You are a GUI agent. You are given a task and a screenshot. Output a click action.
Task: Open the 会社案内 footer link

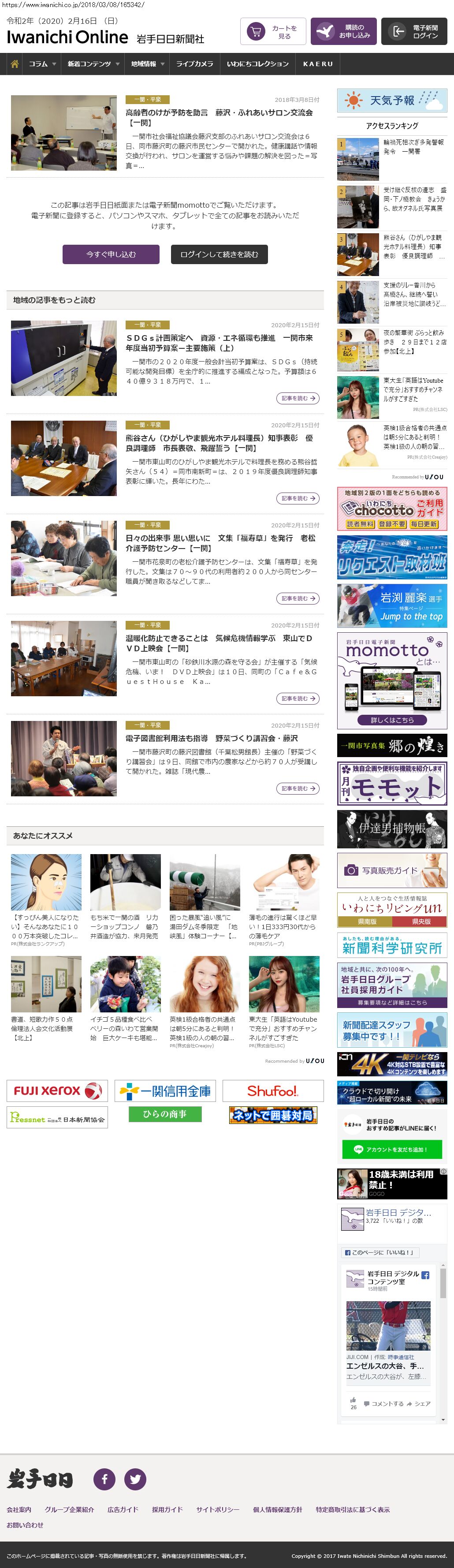tap(19, 1509)
